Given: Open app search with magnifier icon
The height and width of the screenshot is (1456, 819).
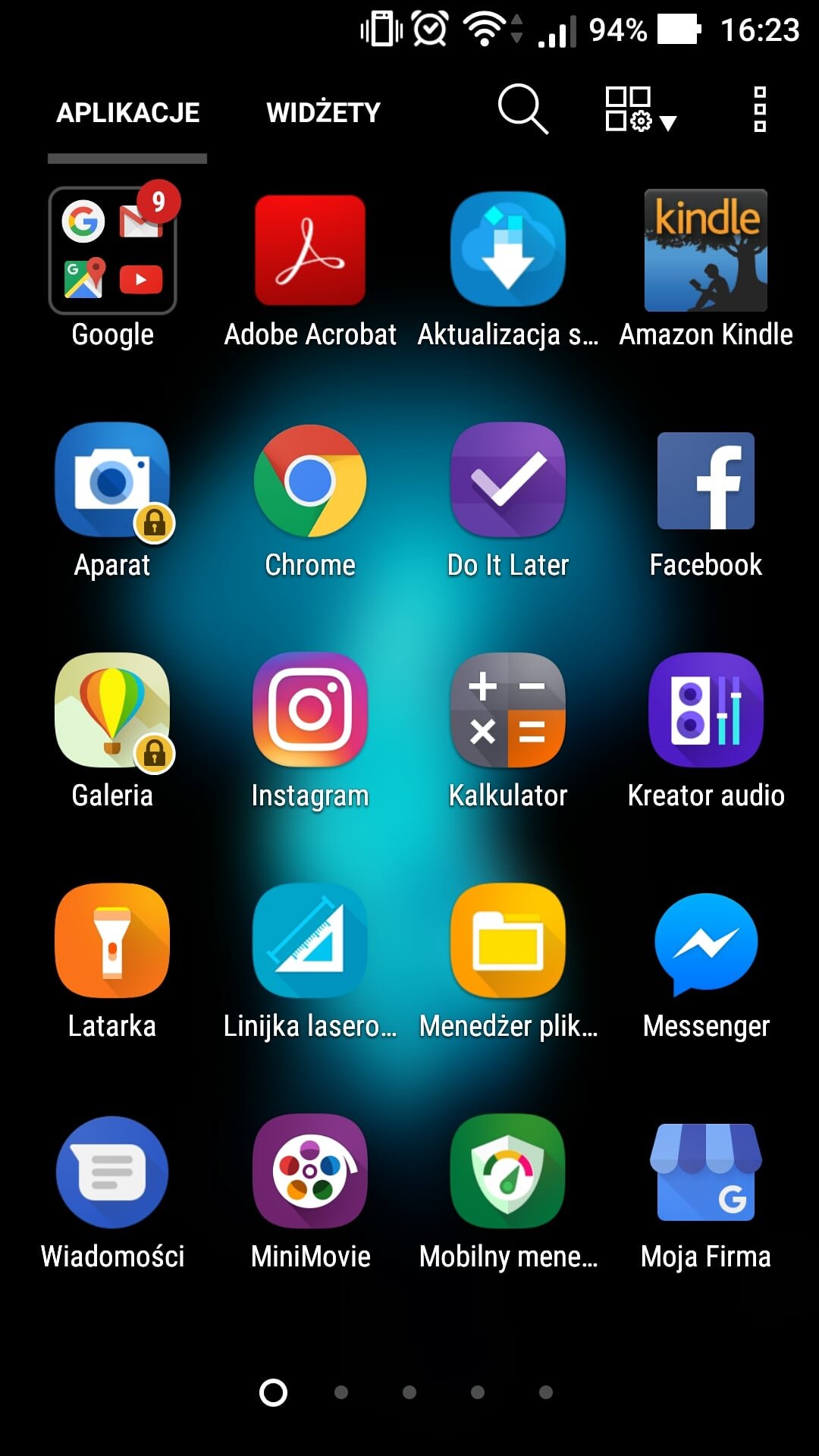Looking at the screenshot, I should [x=522, y=110].
